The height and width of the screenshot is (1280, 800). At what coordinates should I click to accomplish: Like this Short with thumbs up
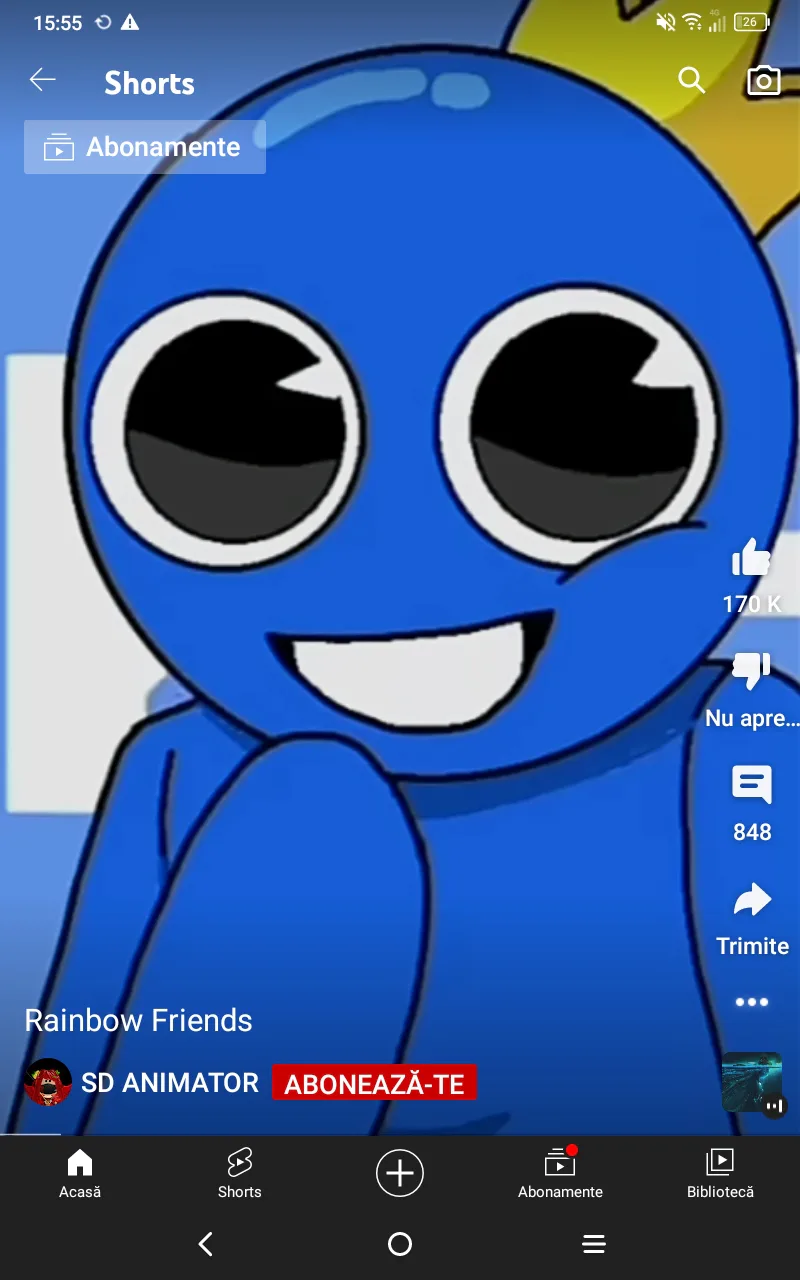(752, 558)
